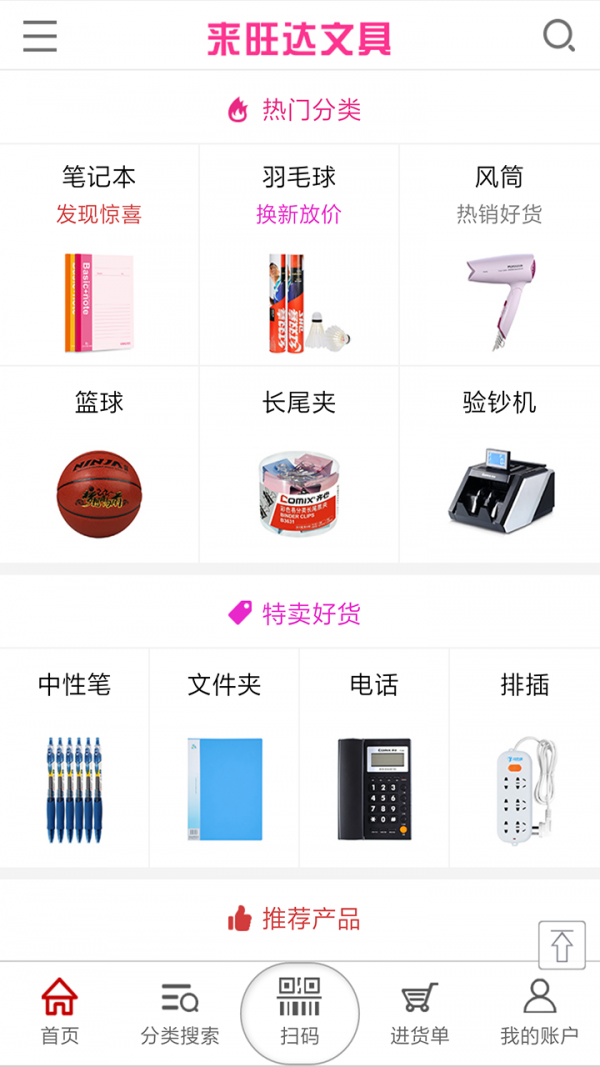Open the 笔记本 category

(x=99, y=255)
